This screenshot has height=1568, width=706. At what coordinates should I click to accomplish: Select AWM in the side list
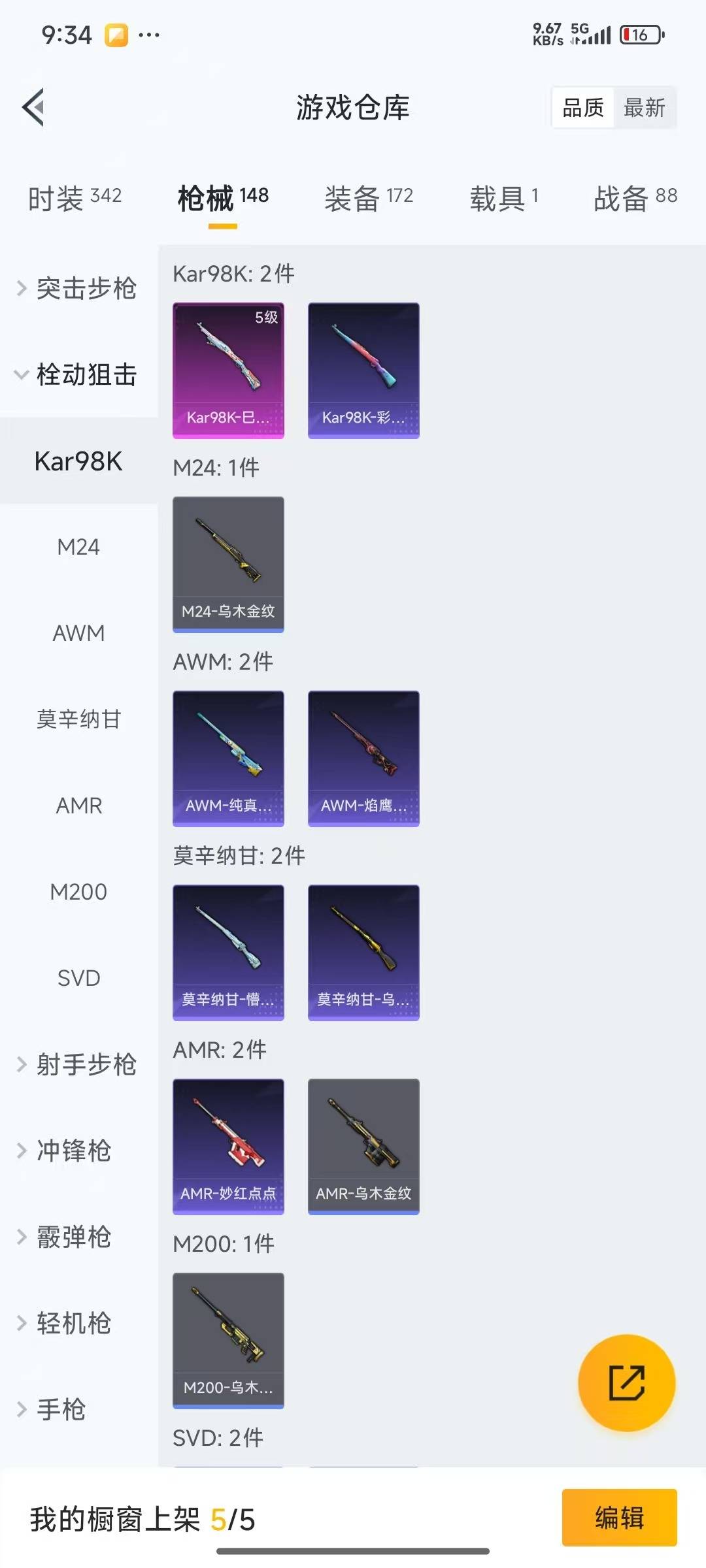78,633
